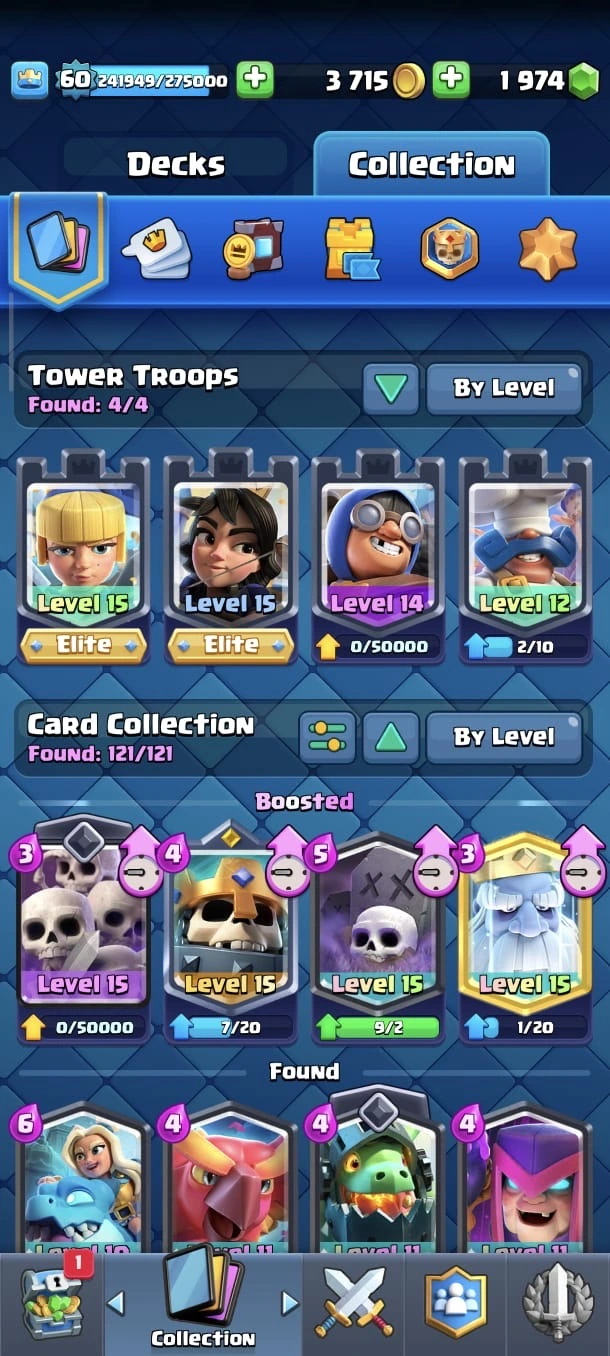The image size is (610, 1356).
Task: Change Tower Troops sorting By Level
Action: click(503, 388)
